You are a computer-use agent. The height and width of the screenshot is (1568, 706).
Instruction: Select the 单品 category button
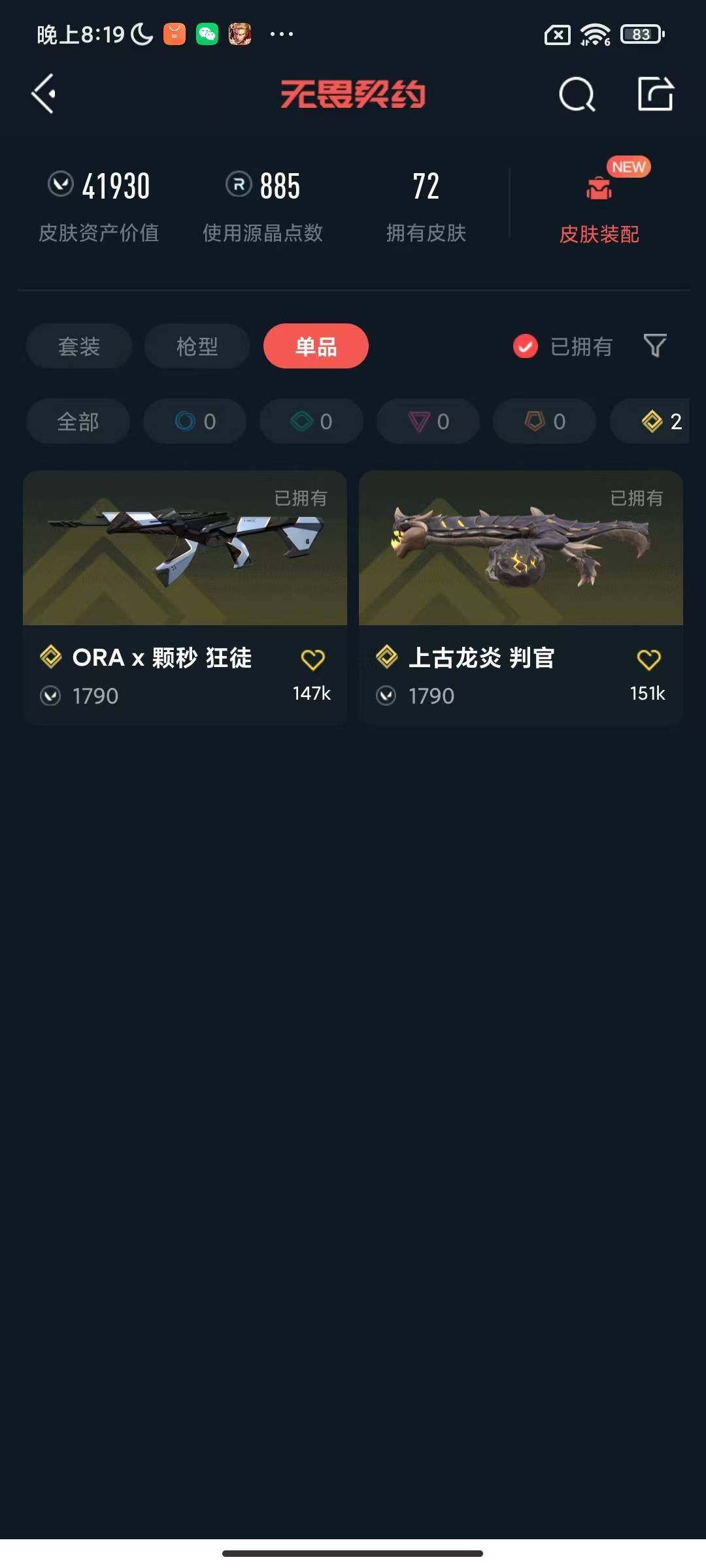click(316, 346)
